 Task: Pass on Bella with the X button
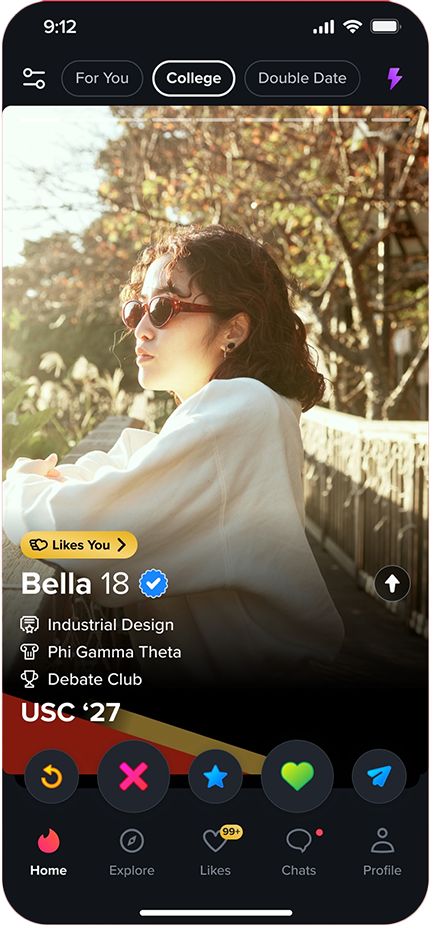tap(133, 777)
